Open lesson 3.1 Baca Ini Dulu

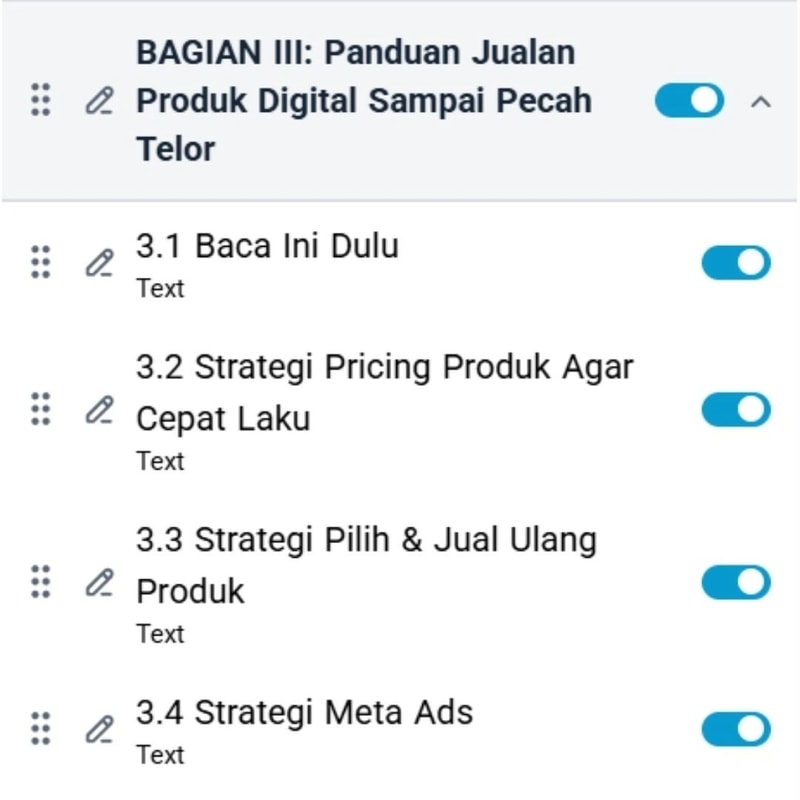pos(267,246)
